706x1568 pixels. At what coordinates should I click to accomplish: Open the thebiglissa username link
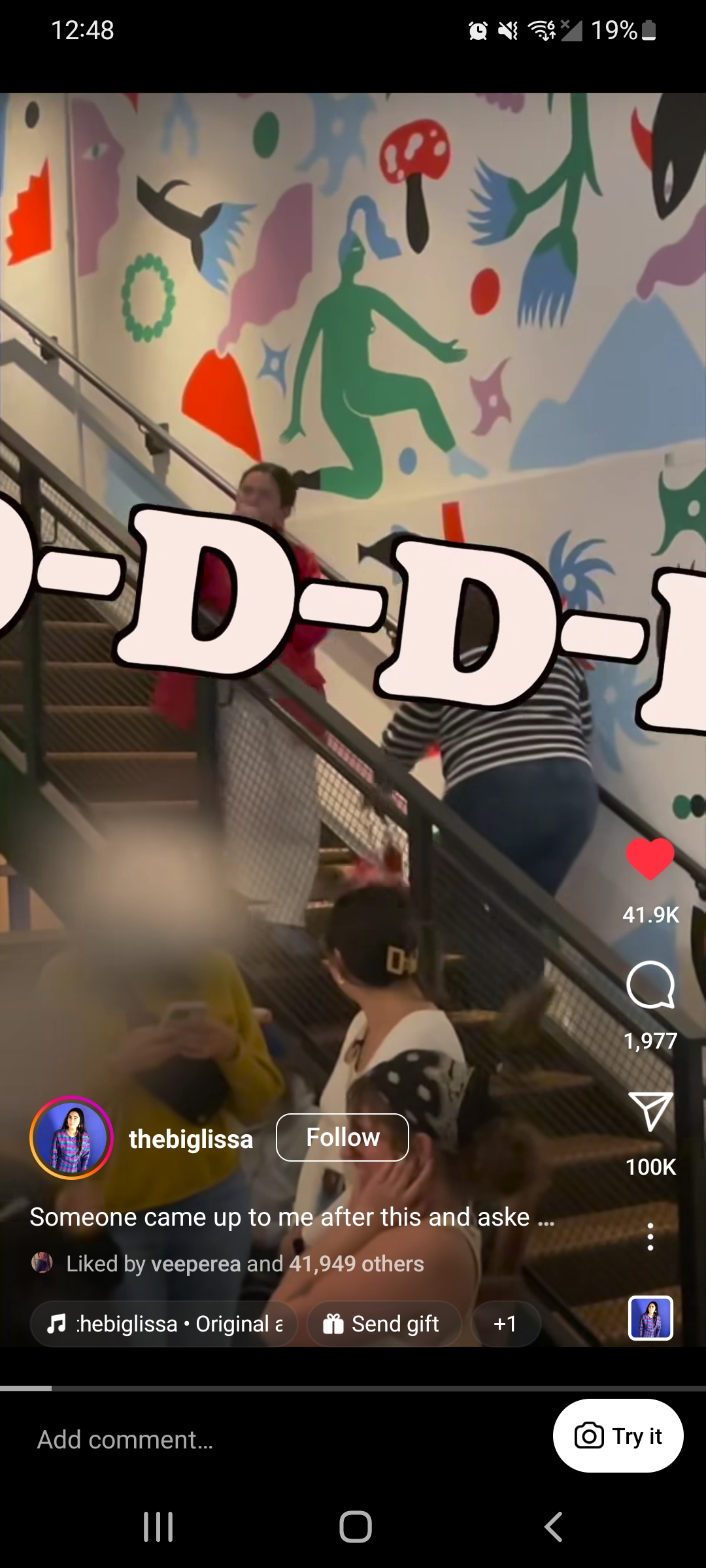[x=191, y=1139]
